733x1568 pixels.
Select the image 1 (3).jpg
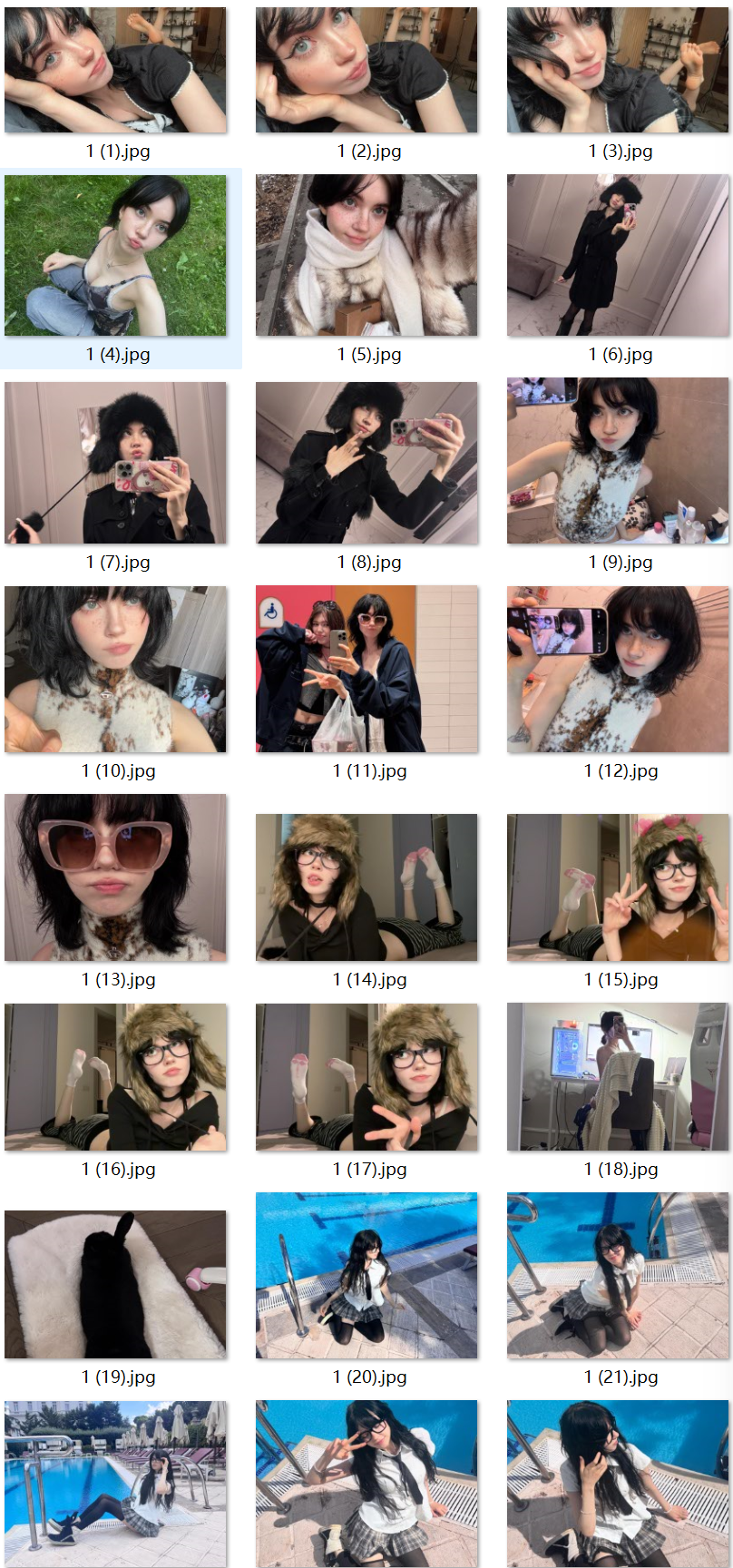(618, 70)
